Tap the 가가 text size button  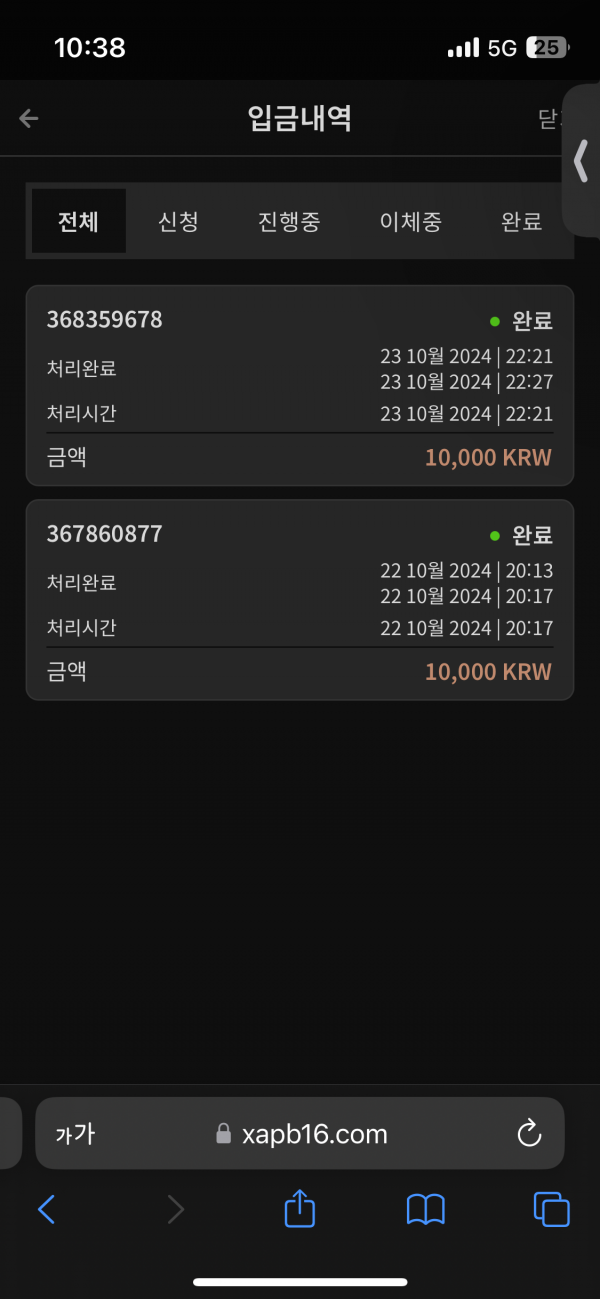click(x=75, y=1134)
